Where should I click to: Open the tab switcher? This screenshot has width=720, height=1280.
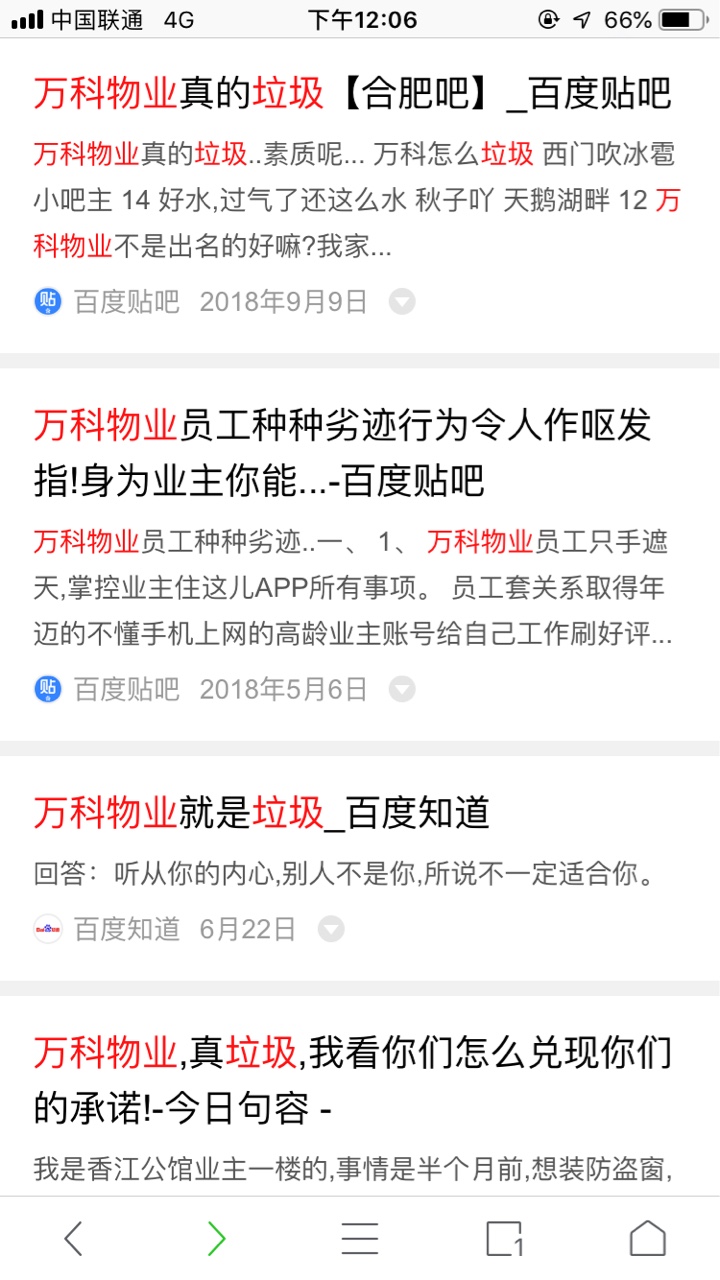504,1239
